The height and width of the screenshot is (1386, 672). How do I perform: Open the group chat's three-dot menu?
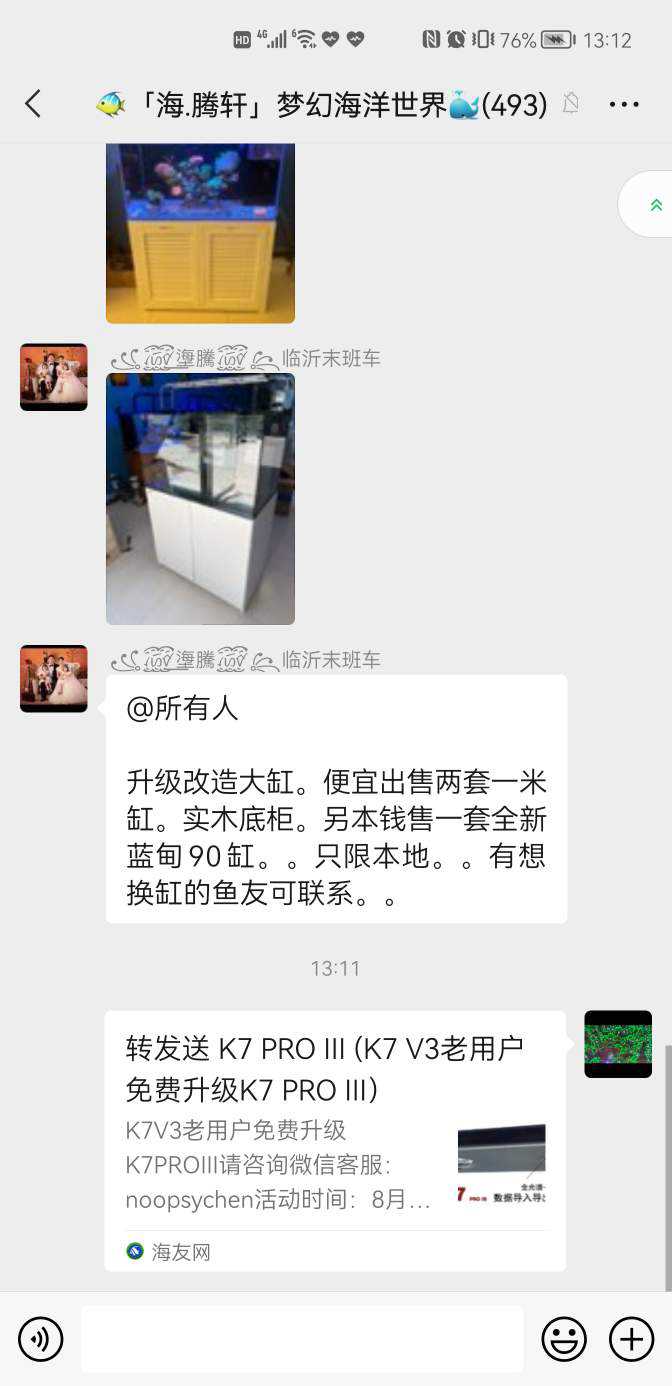(x=623, y=104)
